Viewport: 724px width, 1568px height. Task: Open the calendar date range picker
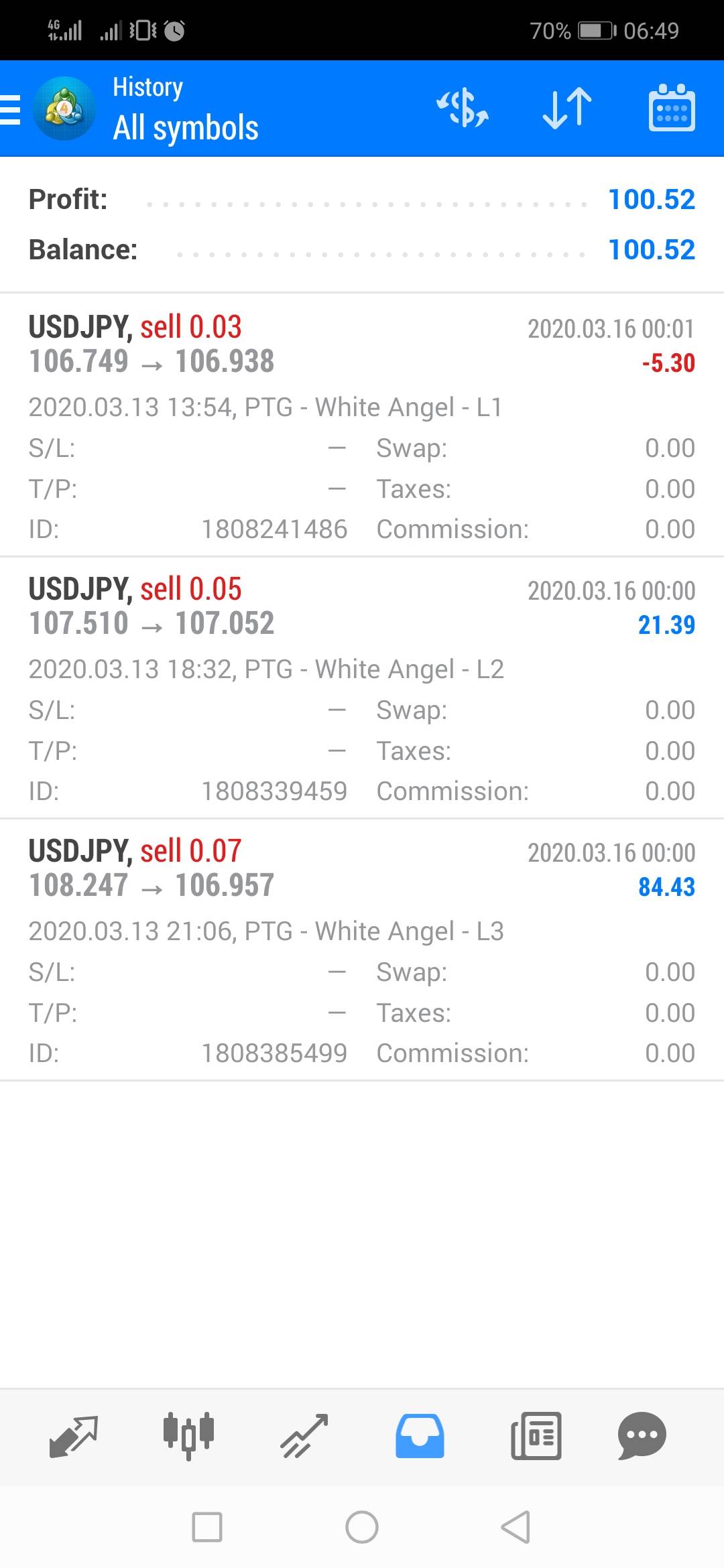(672, 109)
